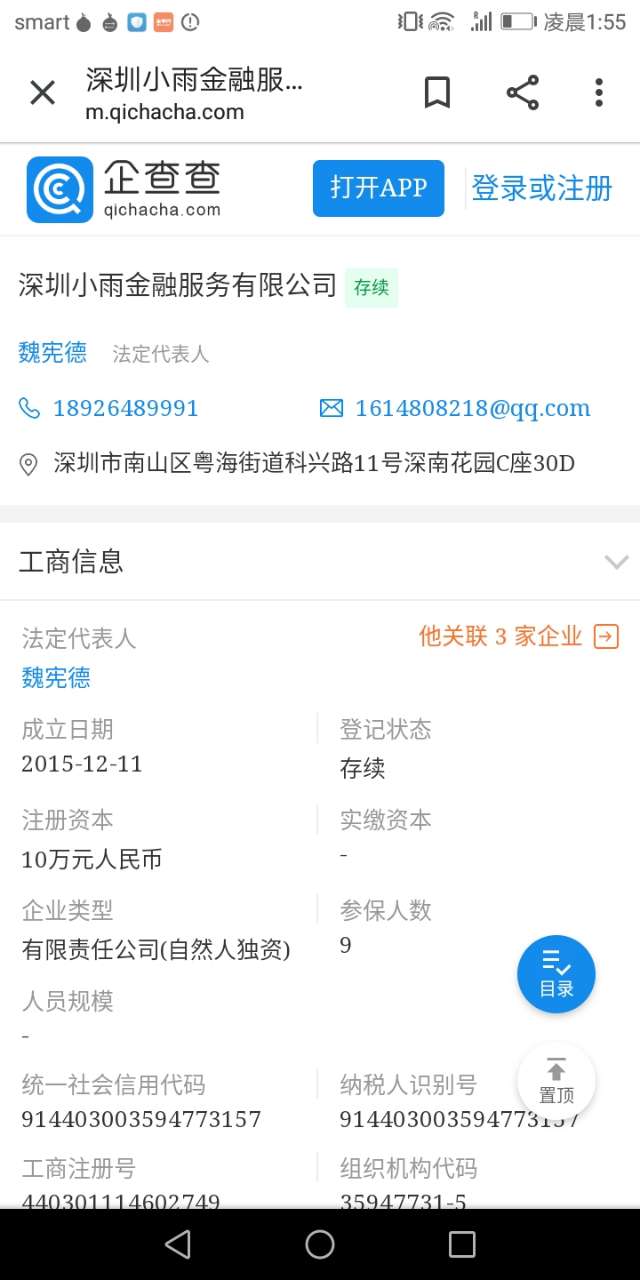The height and width of the screenshot is (1280, 640).
Task: Call phone number 18926489991
Action: coord(125,408)
